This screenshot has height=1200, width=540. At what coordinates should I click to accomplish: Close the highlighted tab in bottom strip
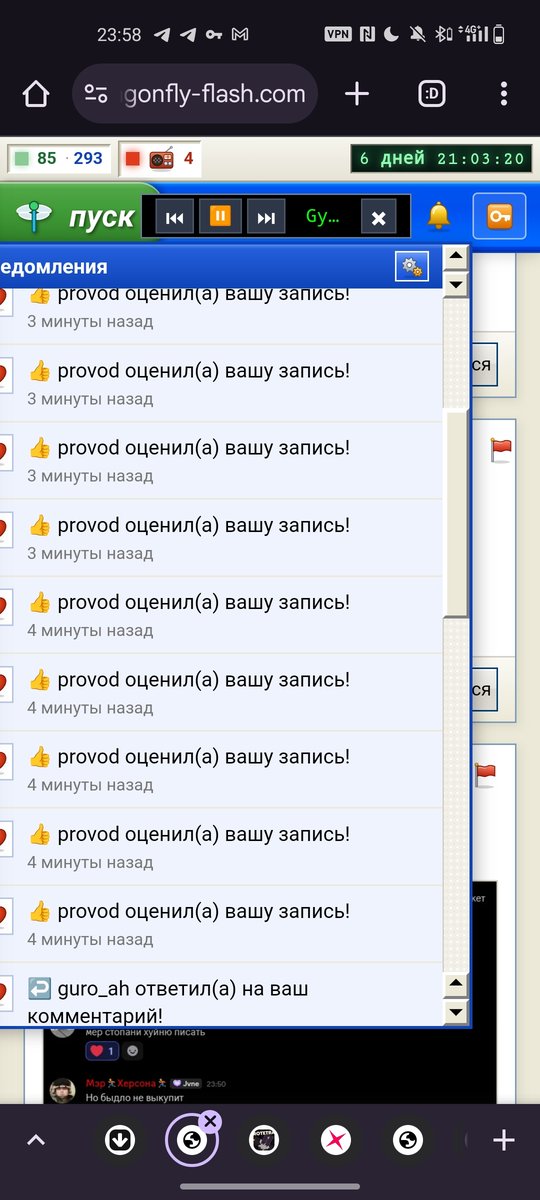pos(210,1122)
